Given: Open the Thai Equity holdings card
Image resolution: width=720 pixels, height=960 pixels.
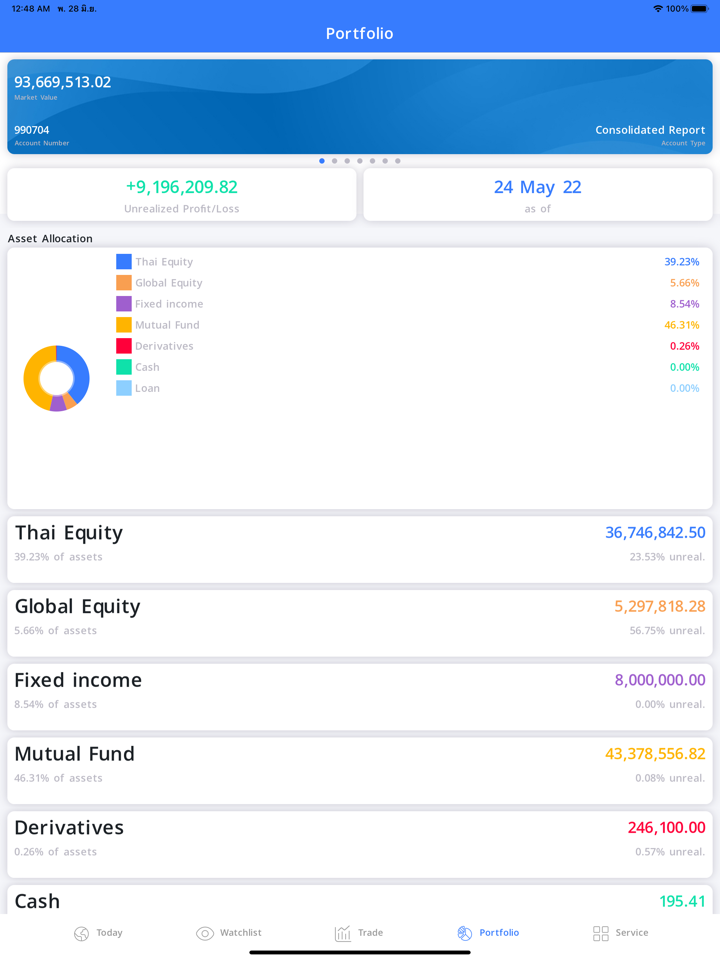Looking at the screenshot, I should coord(360,548).
